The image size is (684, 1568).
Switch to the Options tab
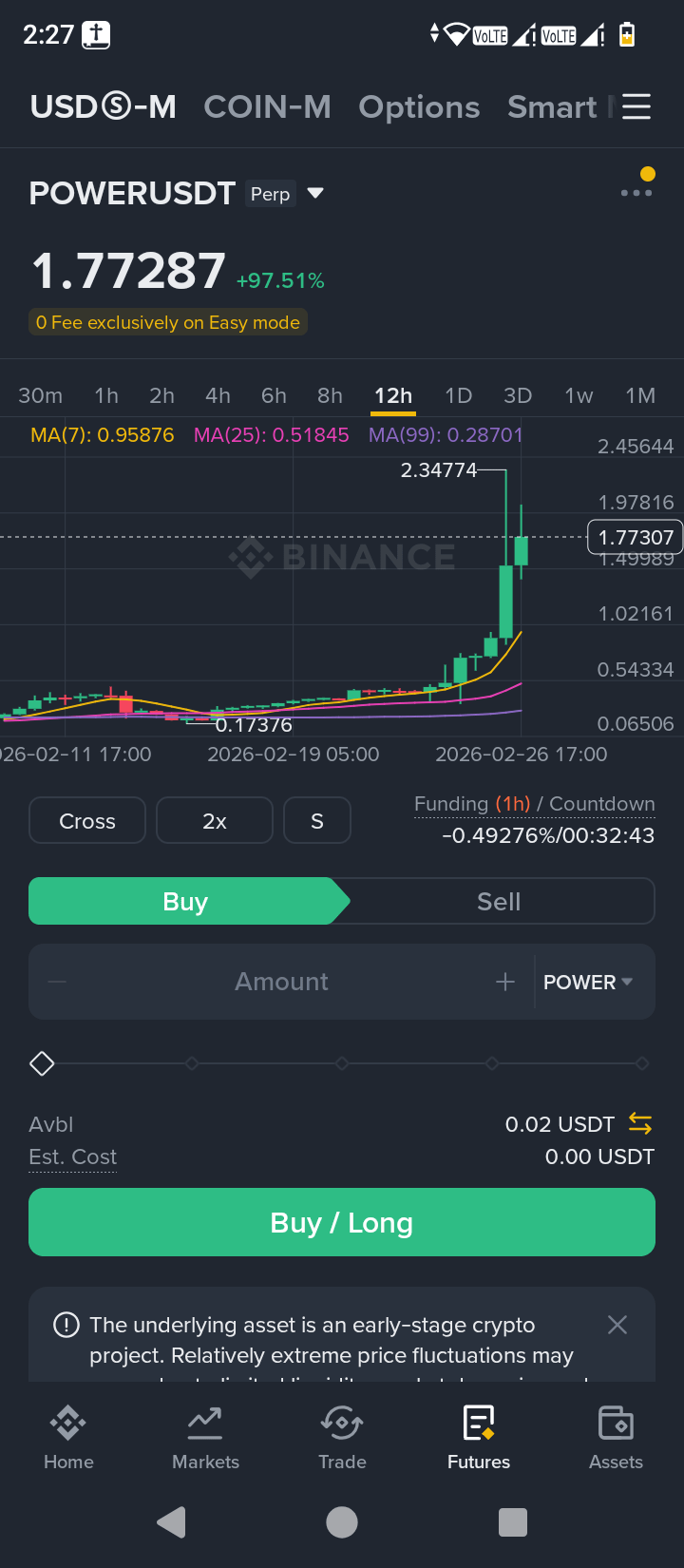pyautogui.click(x=419, y=107)
